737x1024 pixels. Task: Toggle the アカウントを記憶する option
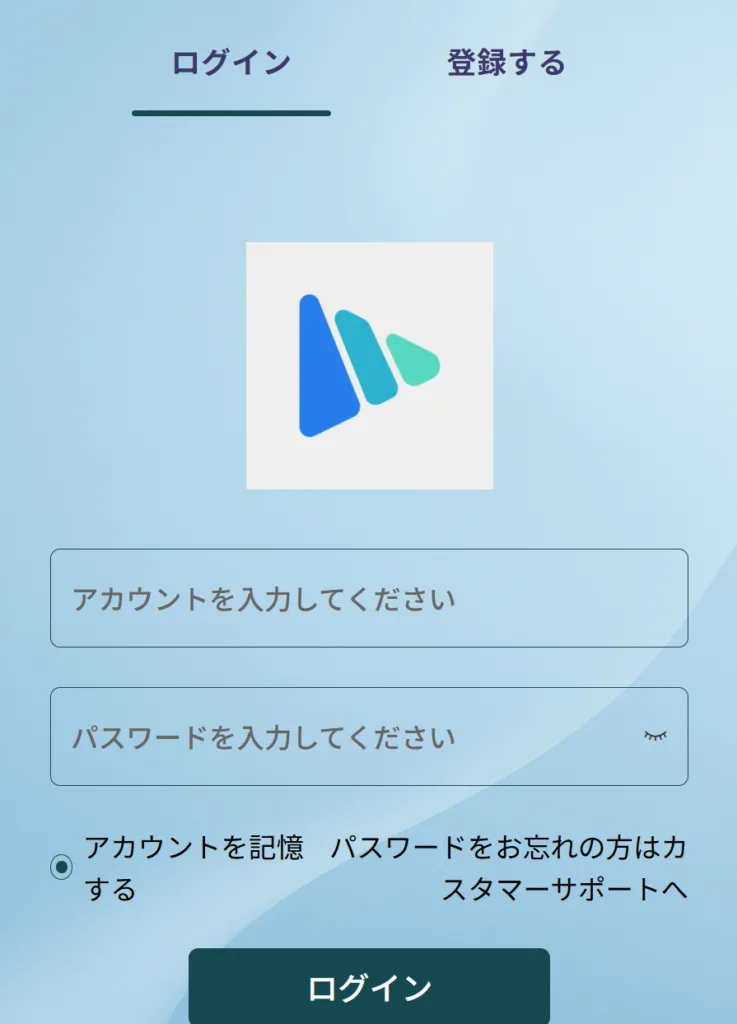[62, 867]
